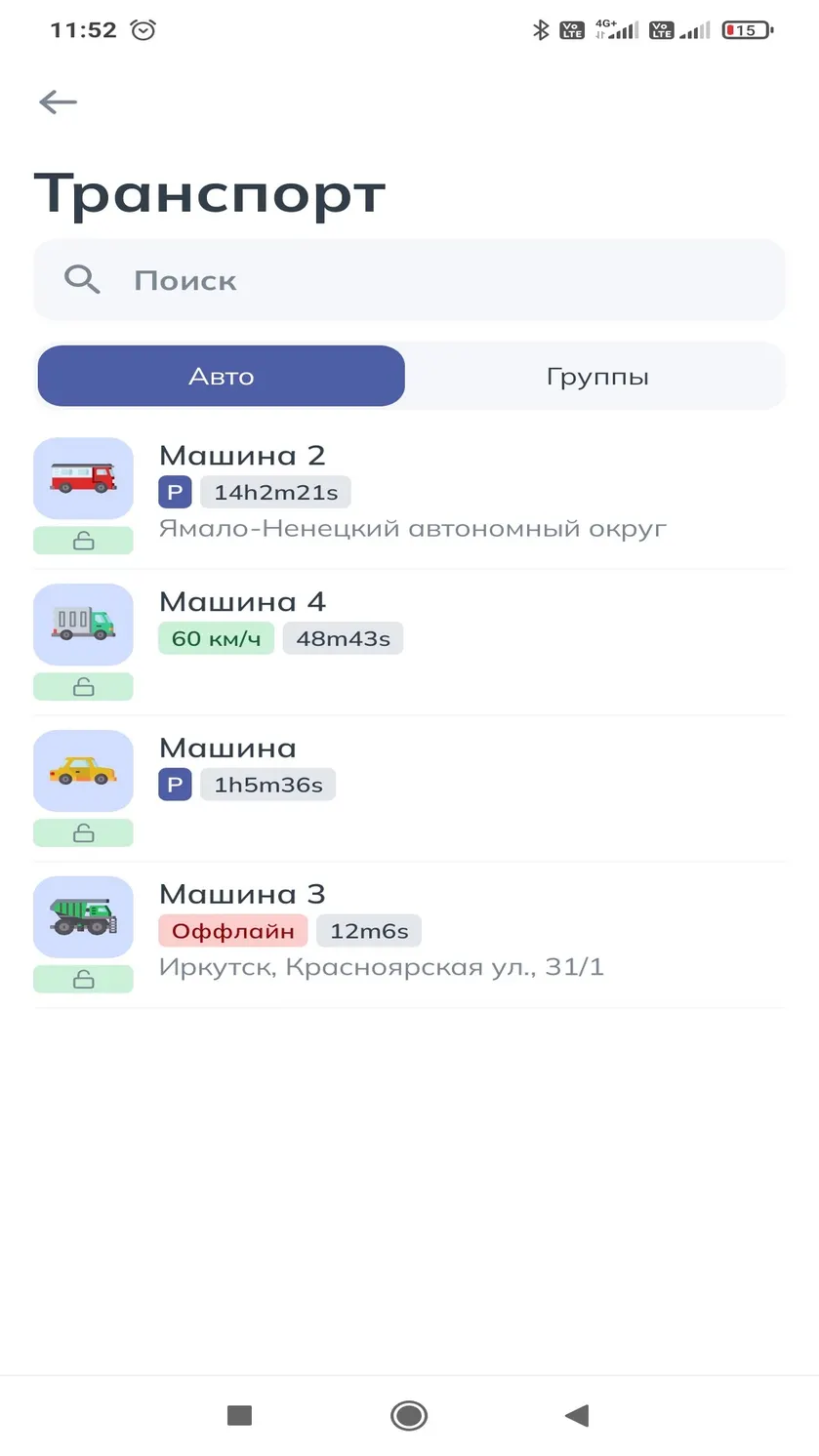Open the Машина 4 vehicle row
The height and width of the screenshot is (1456, 819).
(x=409, y=642)
